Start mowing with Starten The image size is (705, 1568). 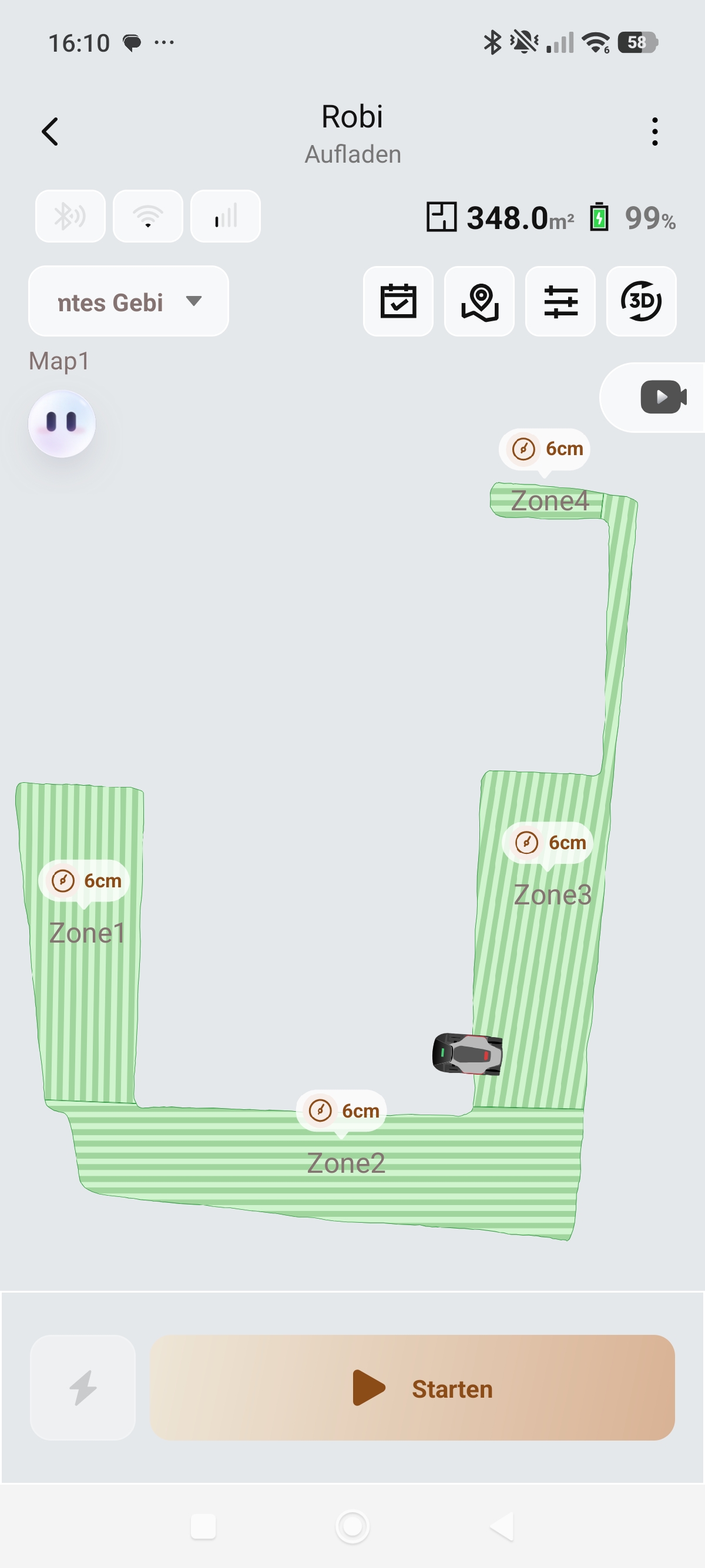(x=412, y=1388)
